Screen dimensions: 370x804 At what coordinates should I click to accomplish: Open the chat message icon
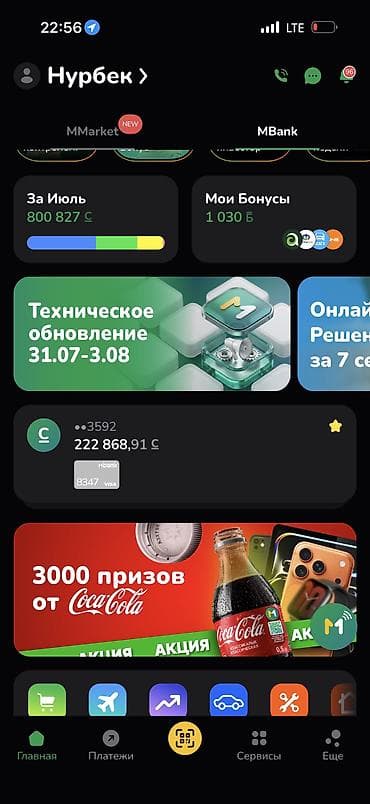pyautogui.click(x=313, y=76)
